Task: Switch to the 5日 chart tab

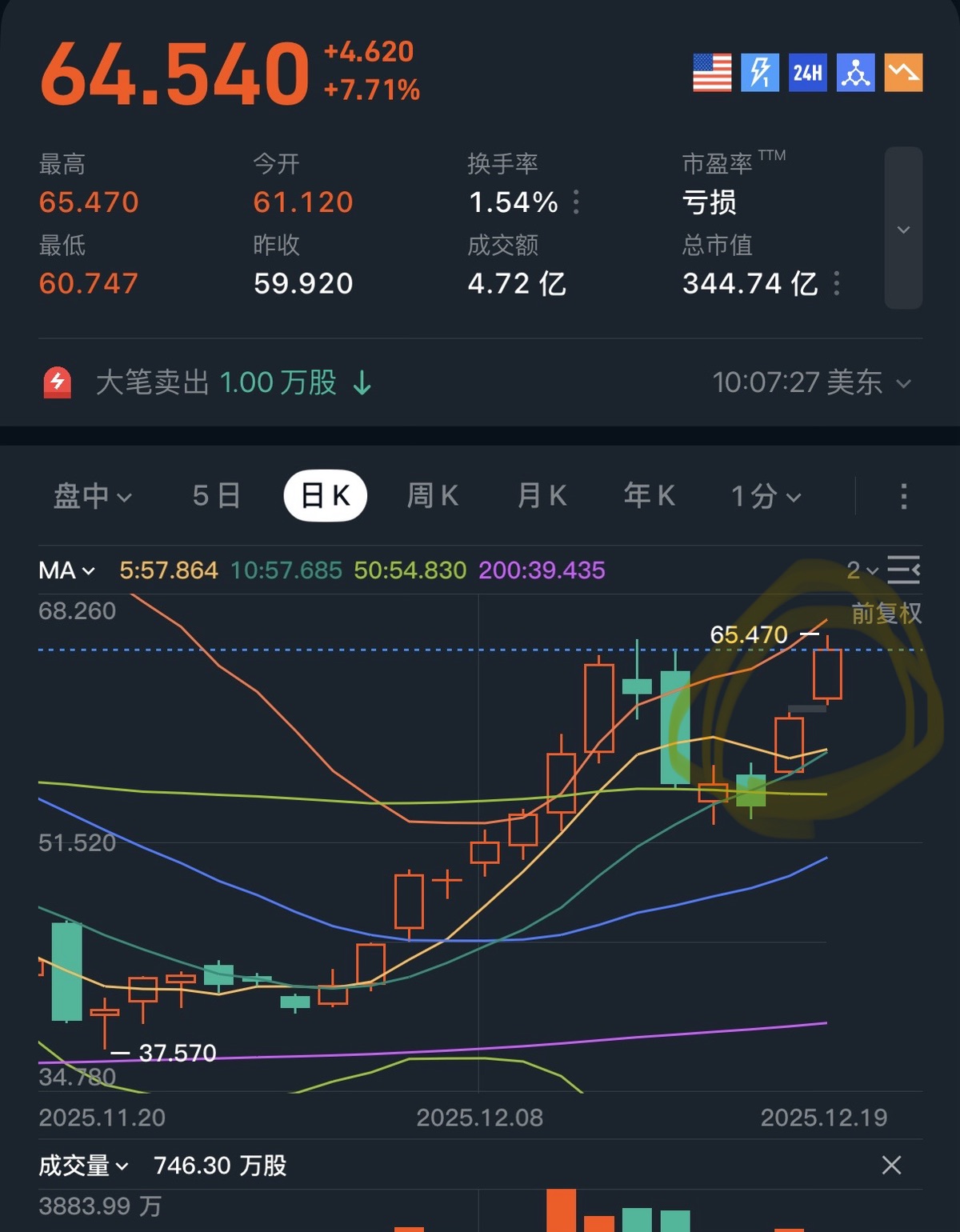Action: [x=216, y=496]
